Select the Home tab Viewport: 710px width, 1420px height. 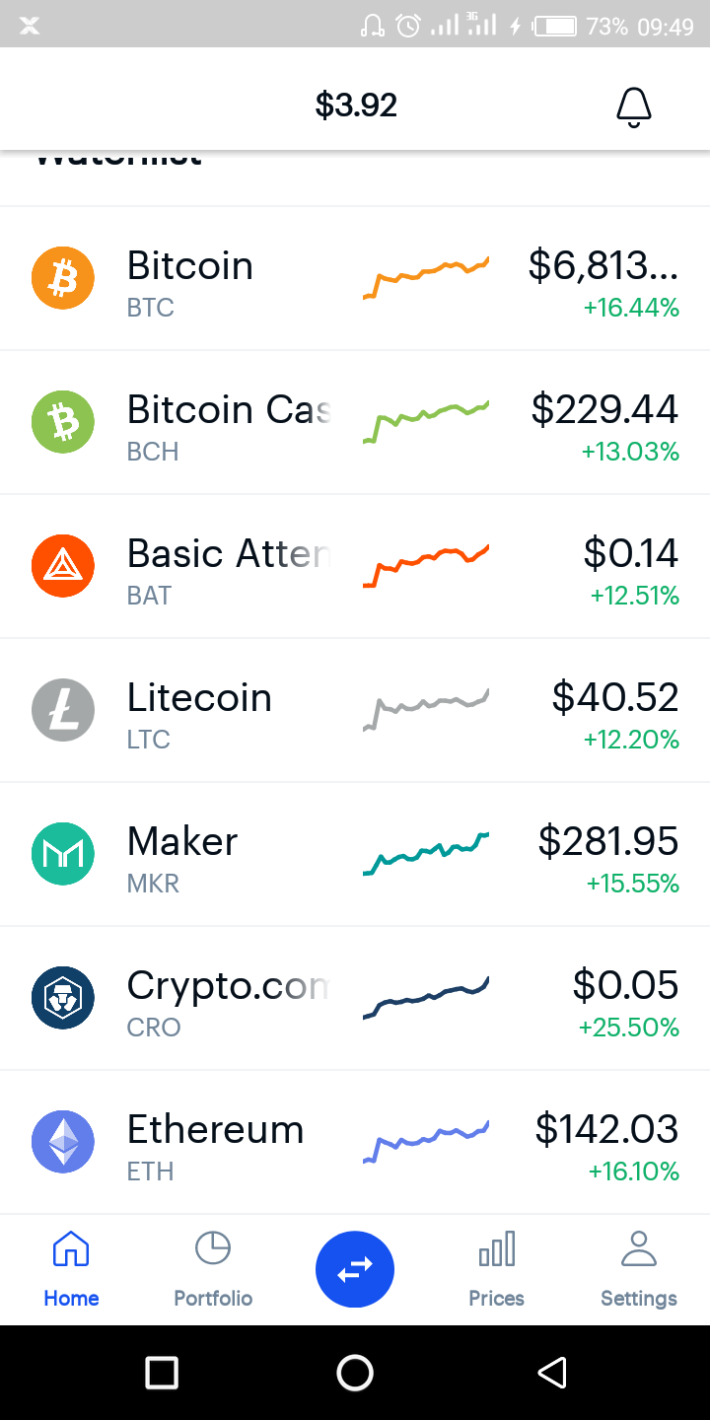71,1270
